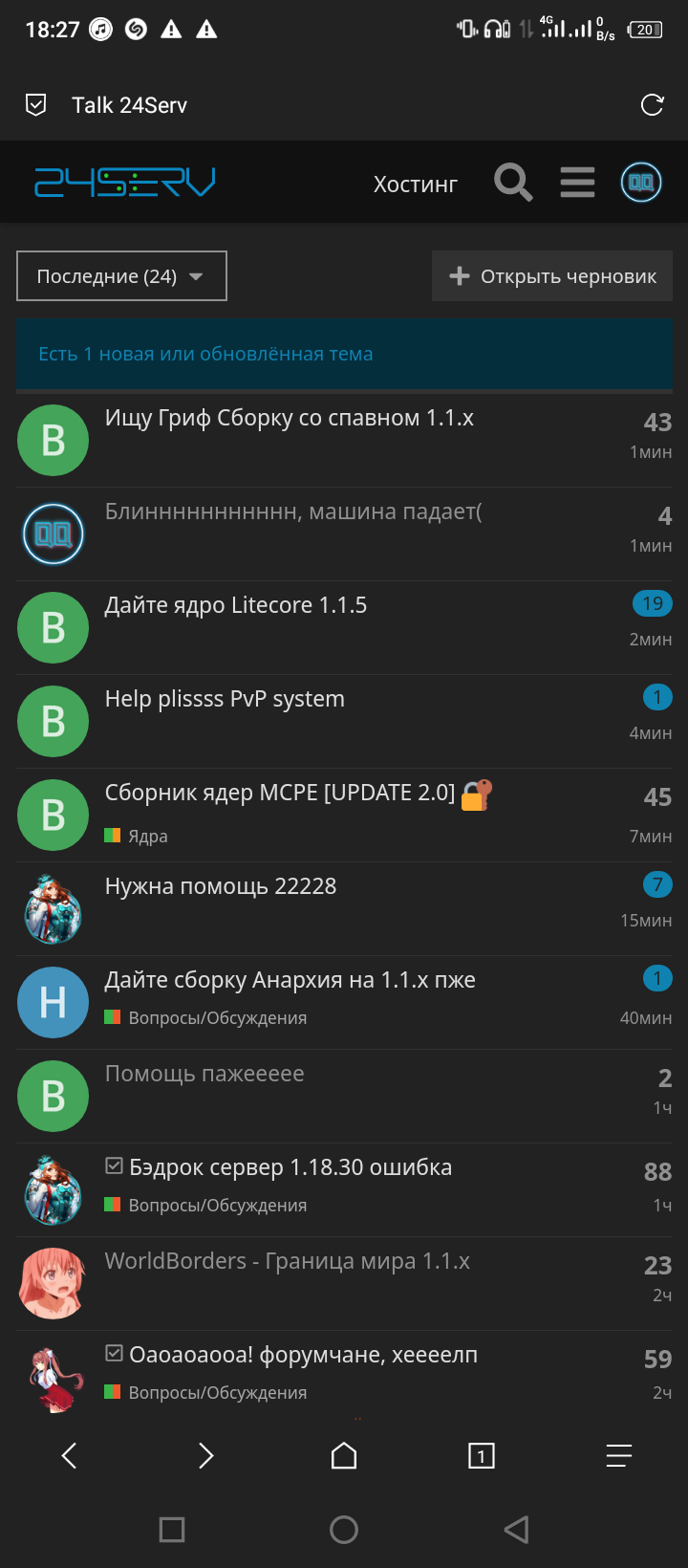Tap the Открыть черновик button
Screen dimensions: 688x1568
[x=552, y=276]
